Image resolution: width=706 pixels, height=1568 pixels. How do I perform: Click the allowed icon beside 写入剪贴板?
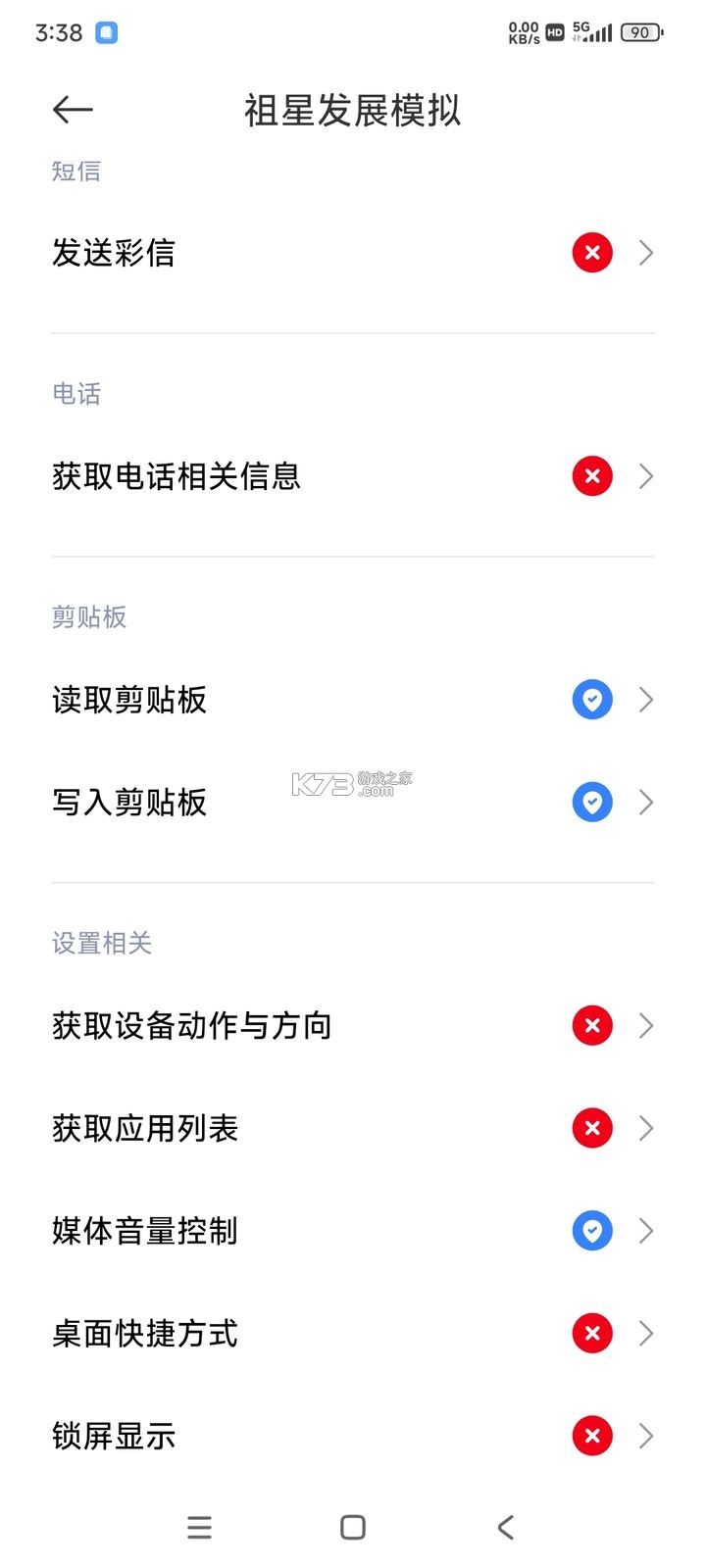tap(591, 803)
